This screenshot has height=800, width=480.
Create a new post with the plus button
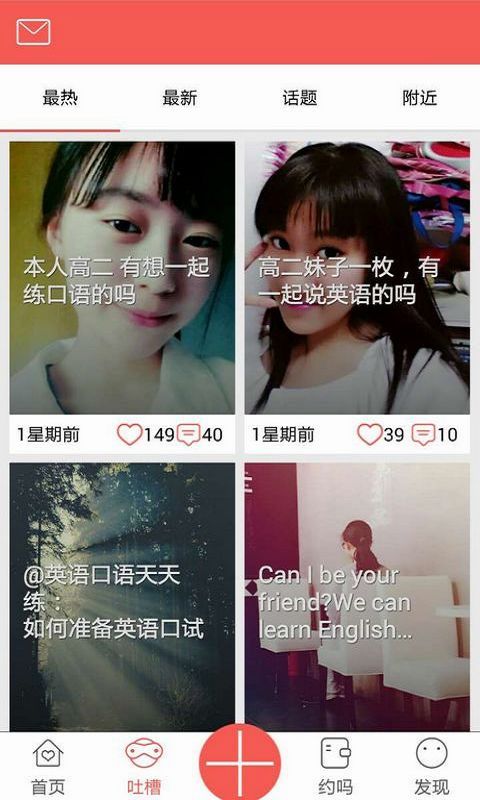pyautogui.click(x=240, y=763)
